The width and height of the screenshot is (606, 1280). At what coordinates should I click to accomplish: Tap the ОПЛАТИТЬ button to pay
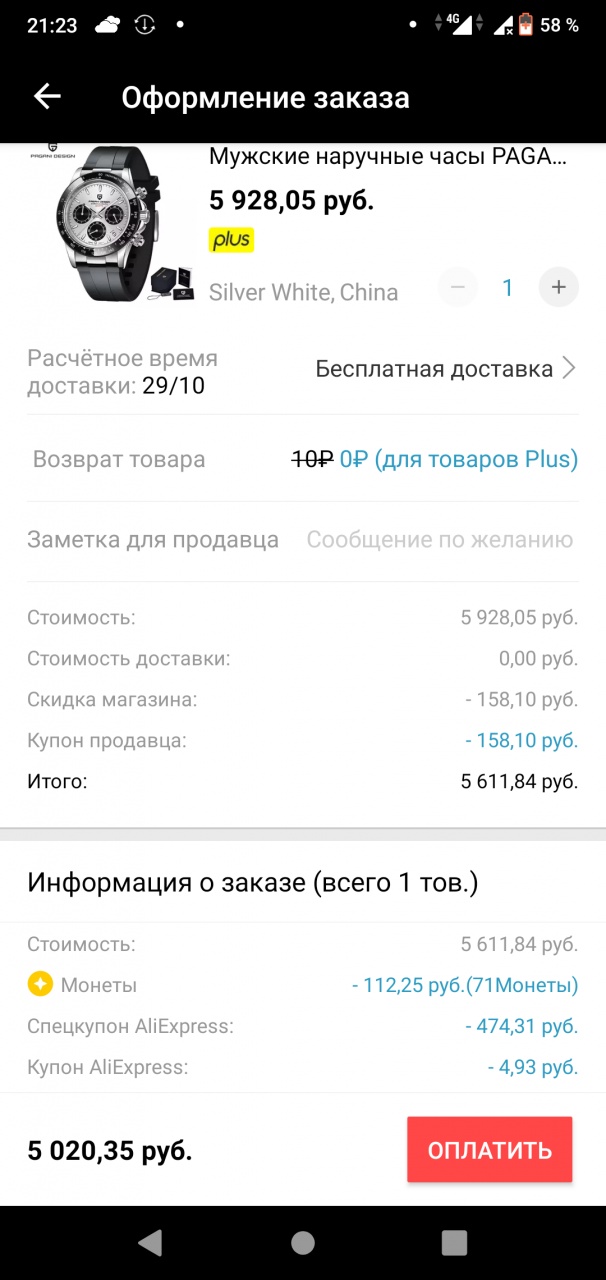[x=489, y=1150]
